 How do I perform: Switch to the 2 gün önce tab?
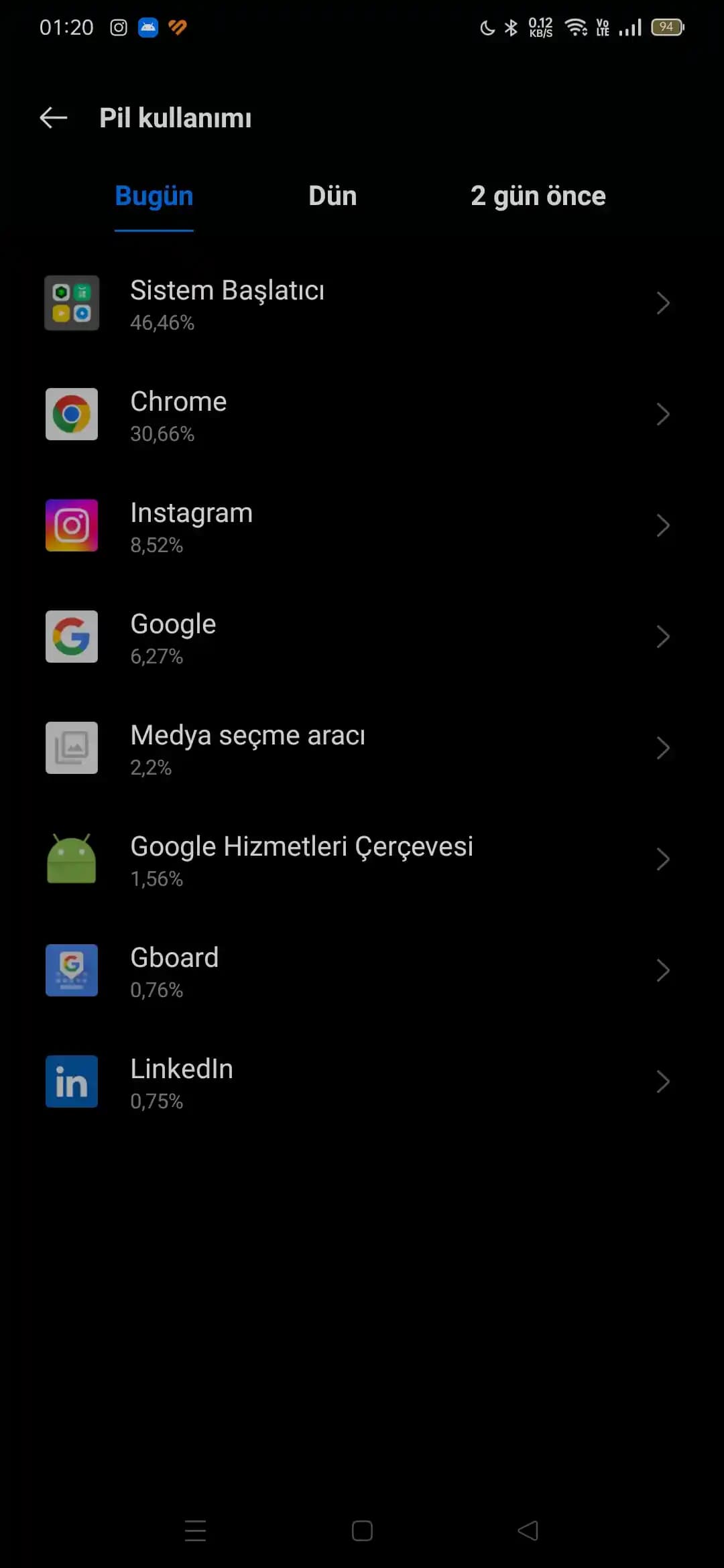pyautogui.click(x=538, y=196)
